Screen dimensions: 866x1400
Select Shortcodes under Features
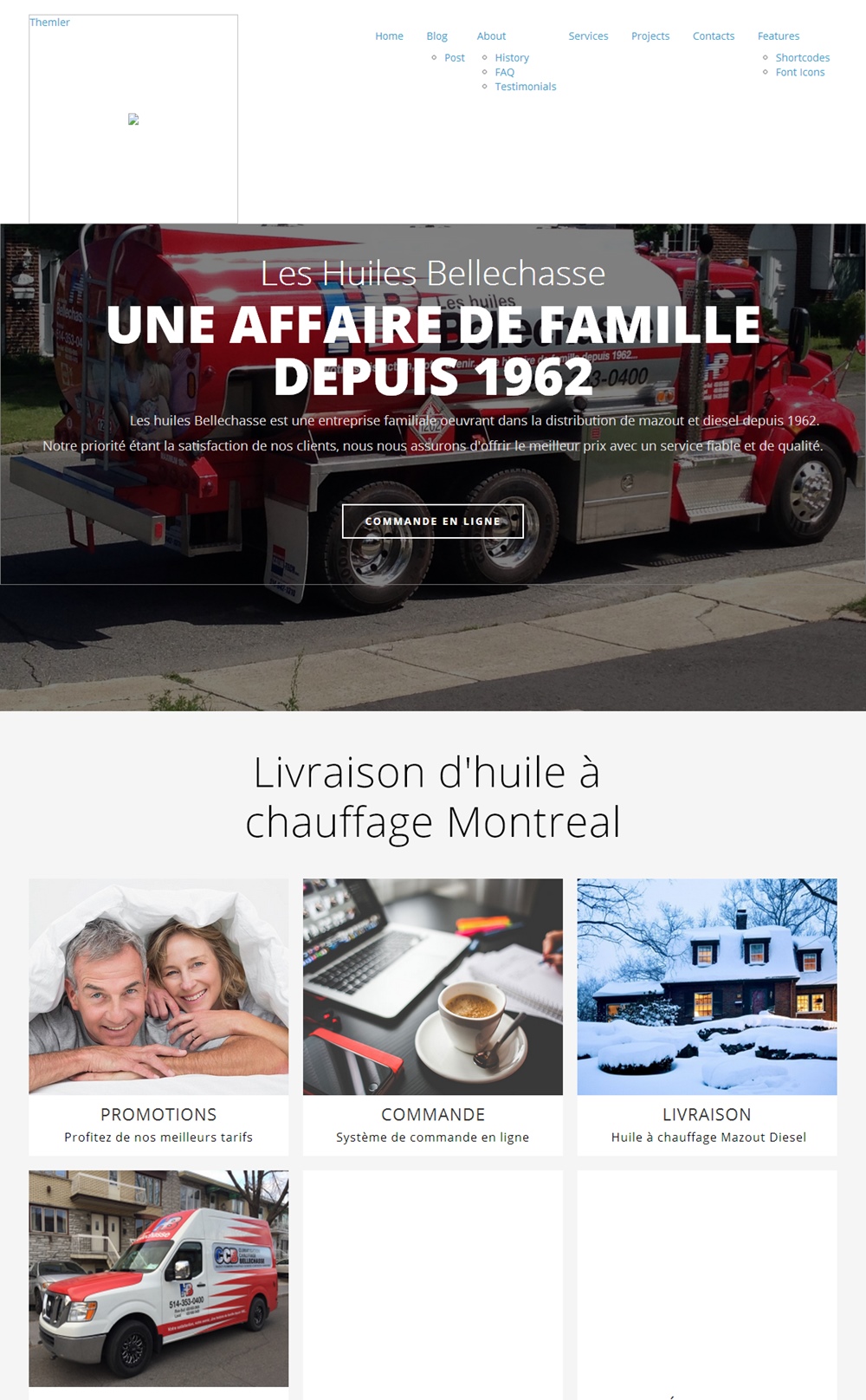(803, 58)
